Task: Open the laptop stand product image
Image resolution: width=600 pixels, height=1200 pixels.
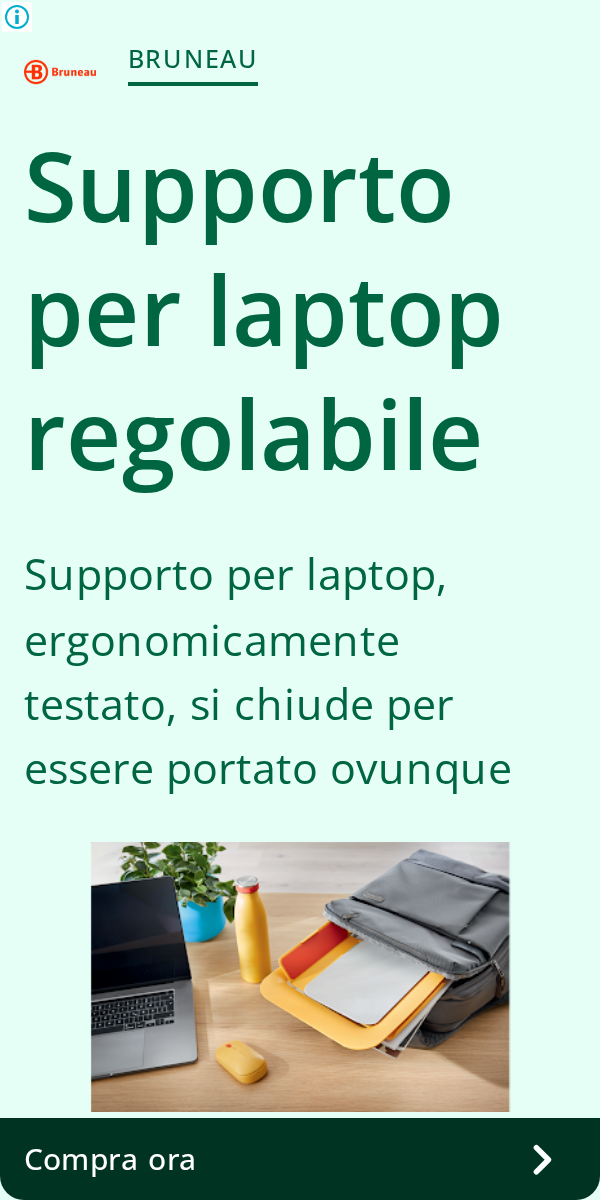Action: [300, 977]
